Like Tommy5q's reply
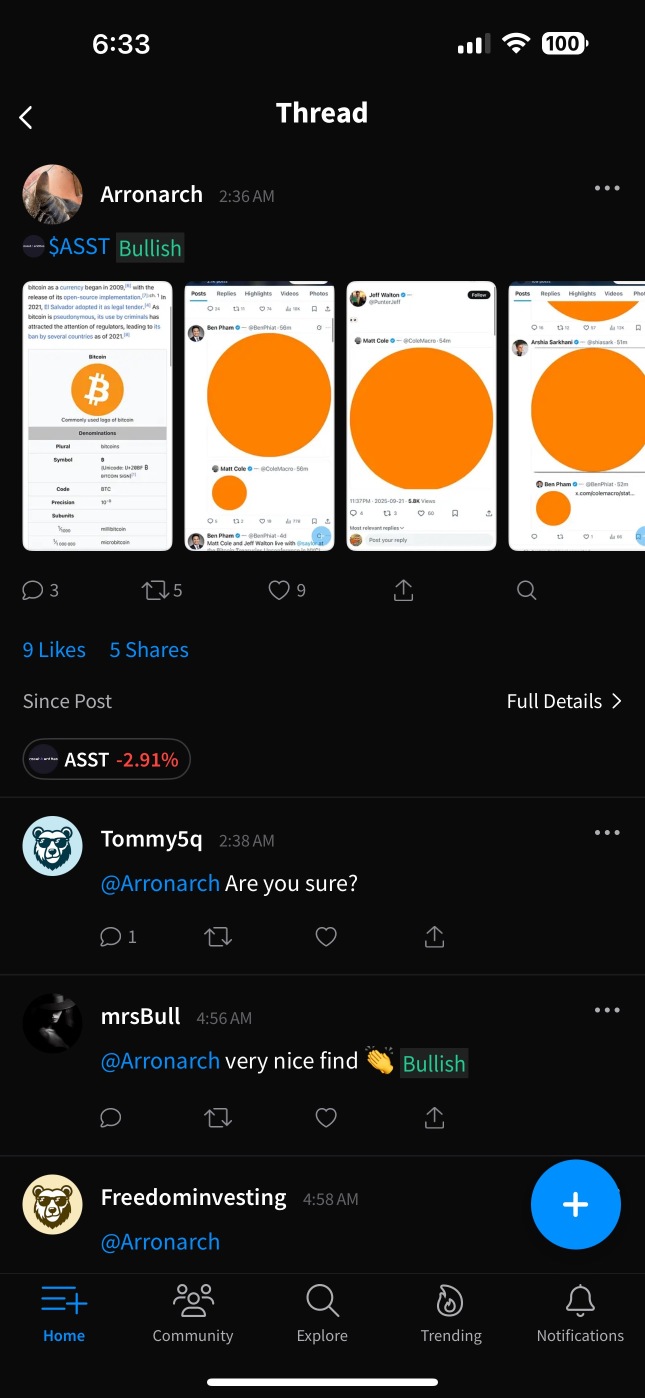Image resolution: width=645 pixels, height=1398 pixels. coord(326,937)
